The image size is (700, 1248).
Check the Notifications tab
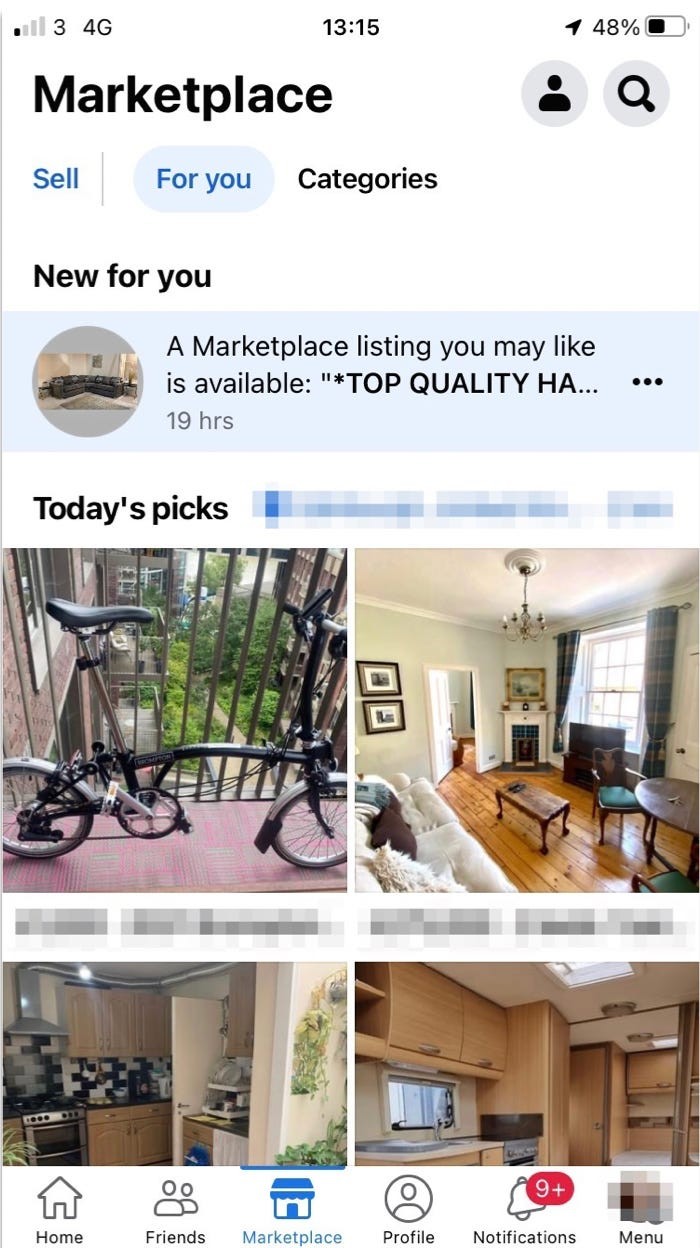(x=525, y=1210)
